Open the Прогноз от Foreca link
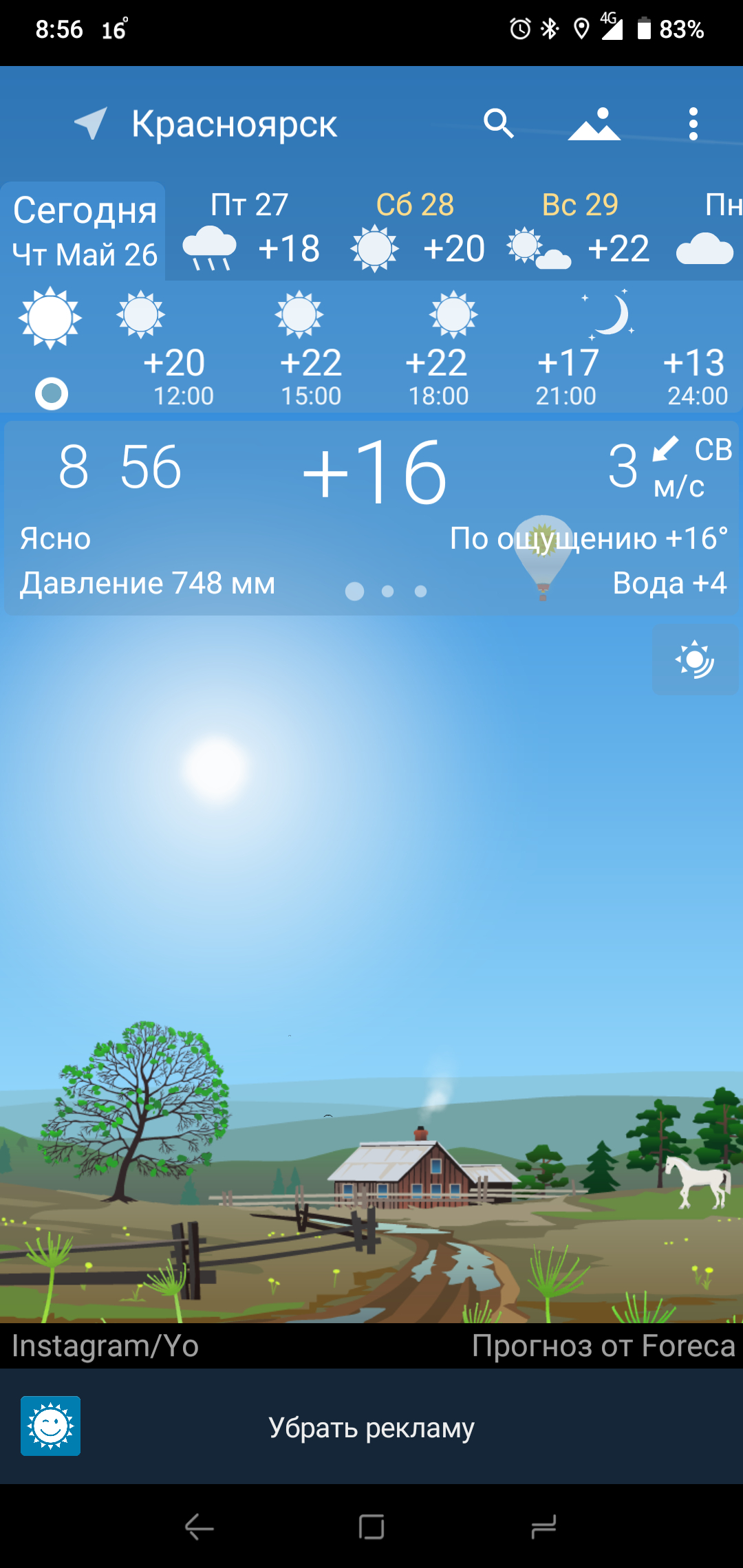Screen dimensions: 743x1568 click(x=603, y=1346)
